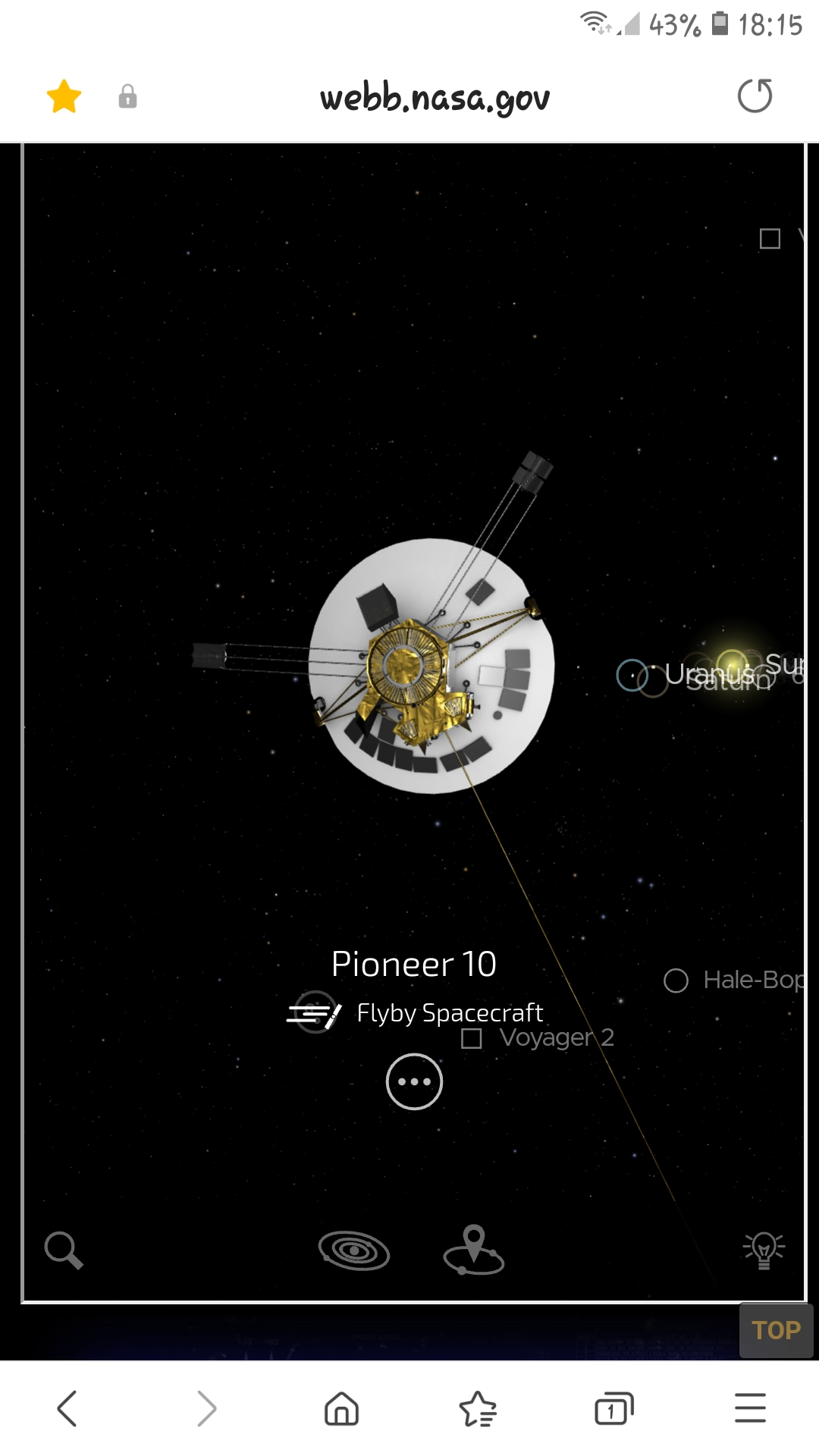This screenshot has height=1456, width=819.
Task: Open the browser tabs switcher
Action: [x=614, y=1409]
